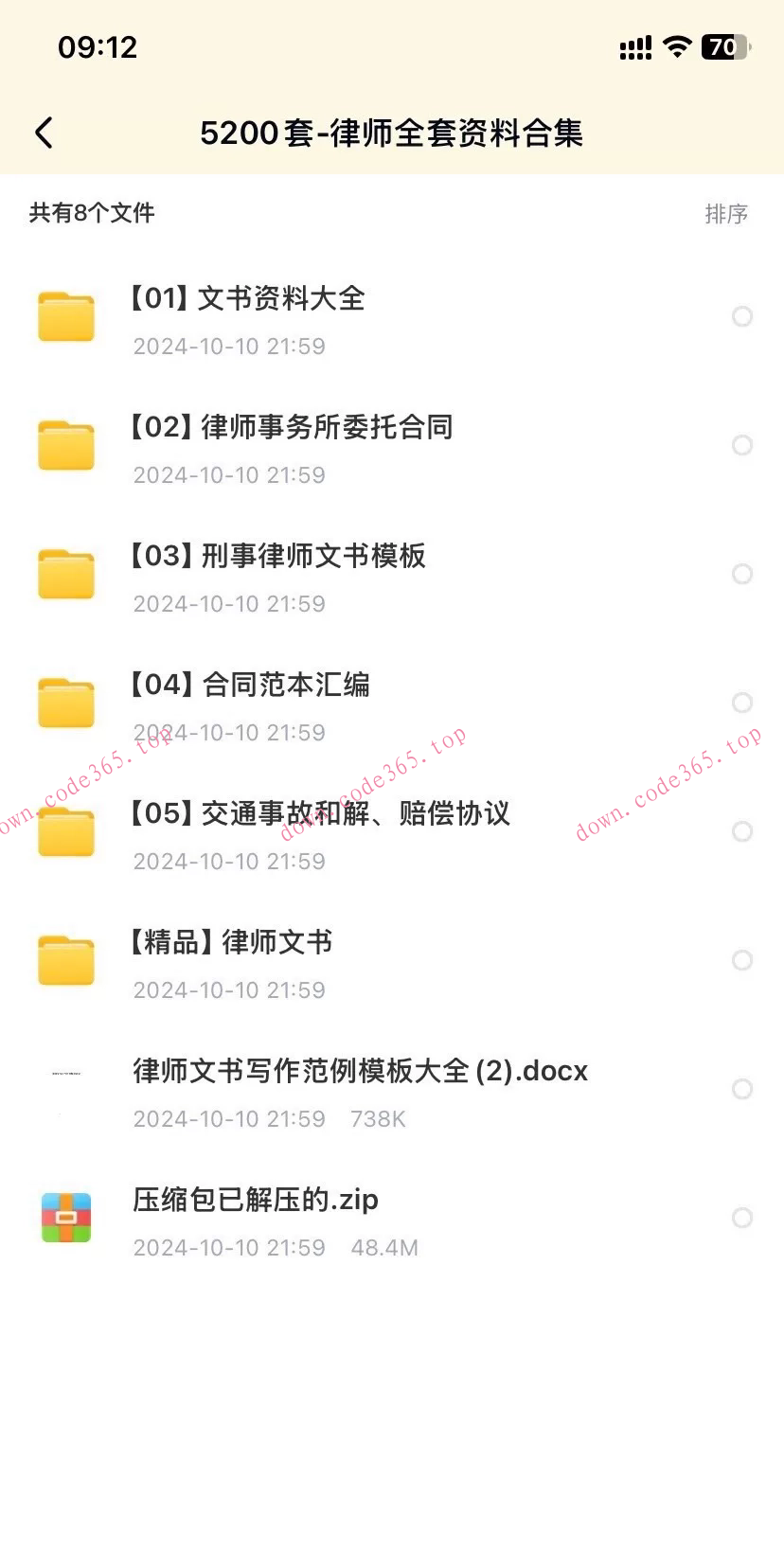Open the 排序 sorting menu
This screenshot has width=784, height=1568.
coord(725,214)
